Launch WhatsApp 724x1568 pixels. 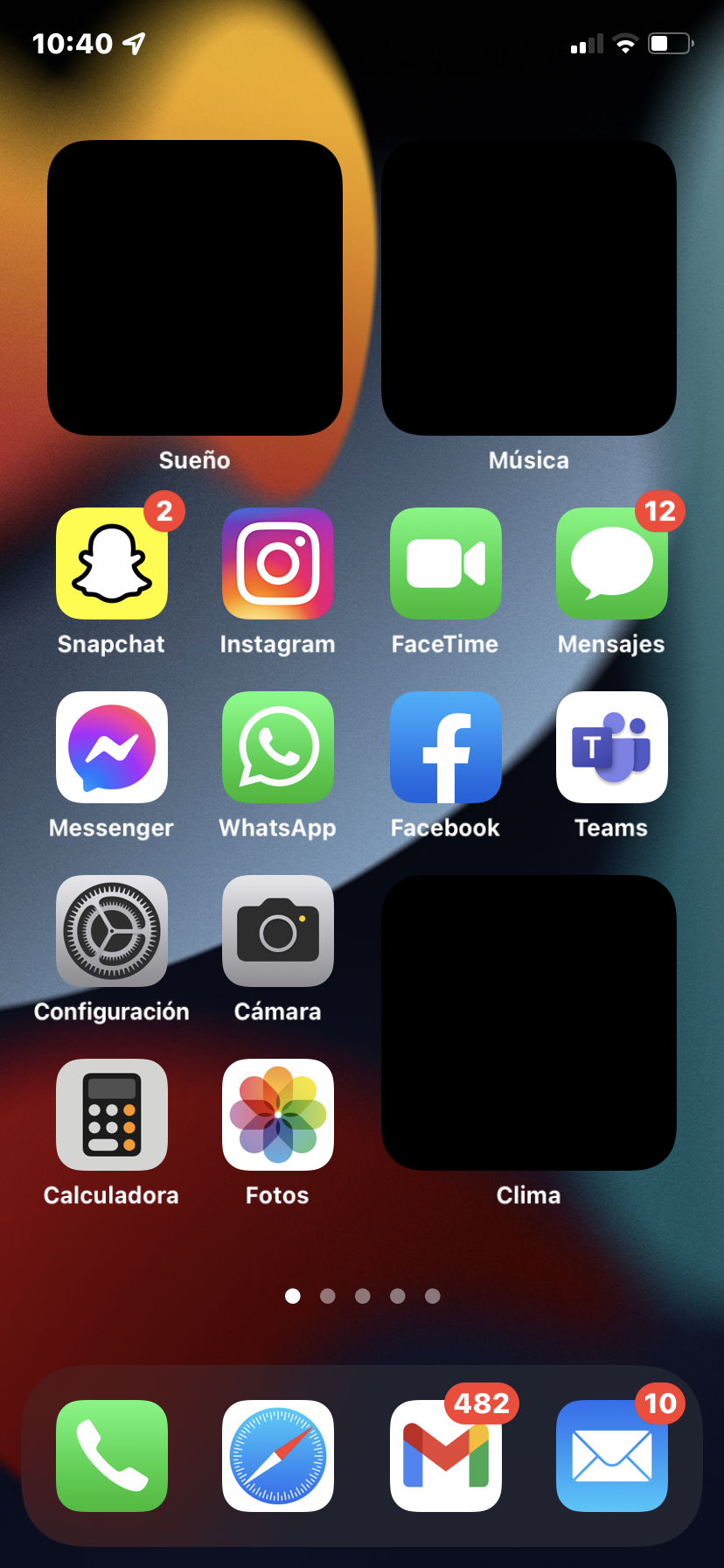point(278,747)
